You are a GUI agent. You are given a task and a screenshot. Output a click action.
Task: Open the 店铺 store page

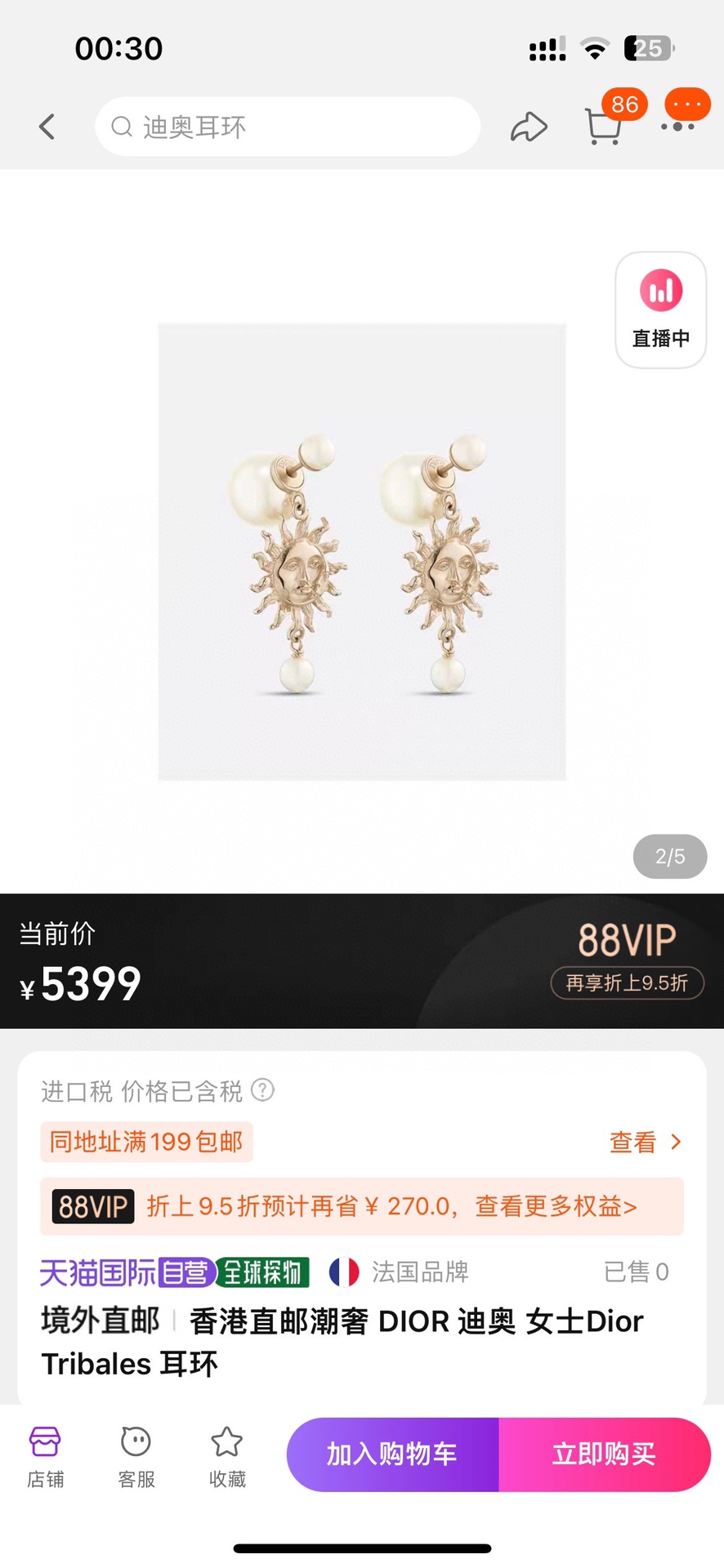click(45, 1457)
